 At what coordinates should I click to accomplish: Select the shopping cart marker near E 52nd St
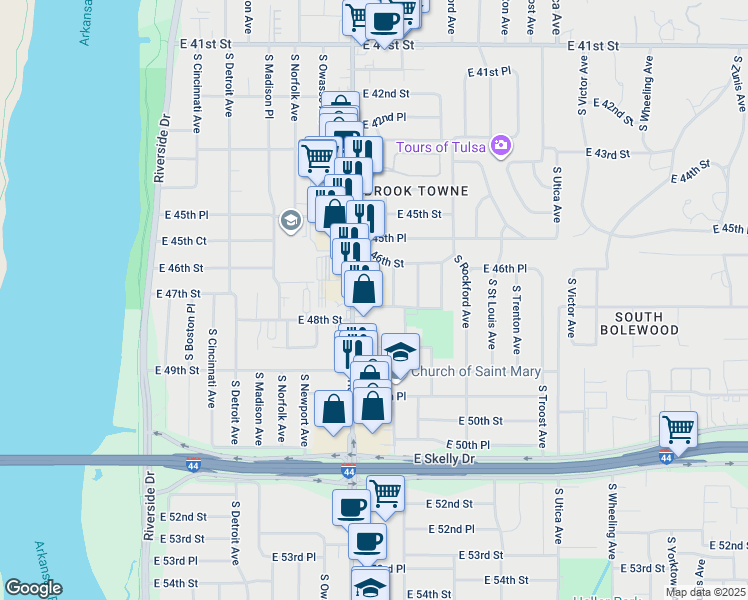385,492
